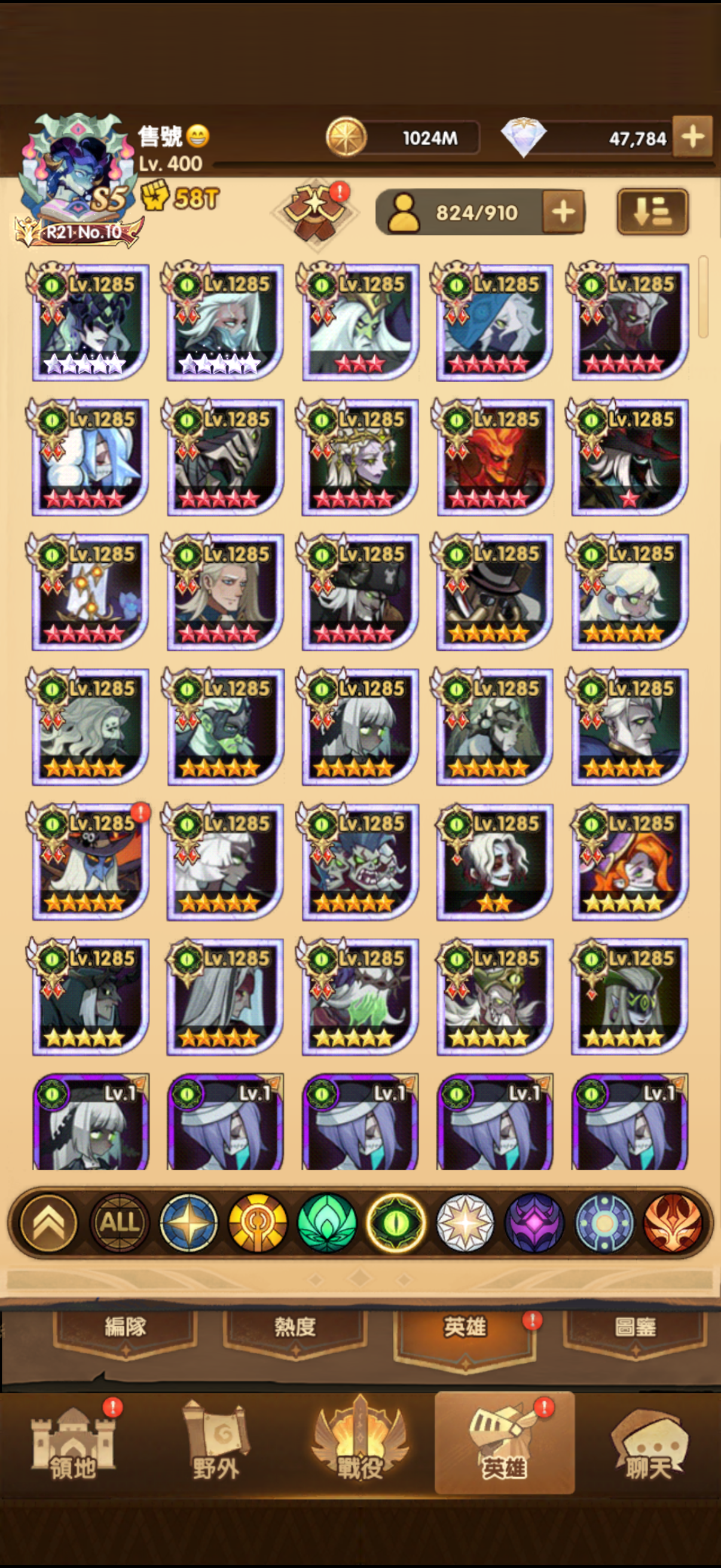The width and height of the screenshot is (721, 1568).
Task: Collapse the faction filter bar with up chevrons
Action: 48,1222
